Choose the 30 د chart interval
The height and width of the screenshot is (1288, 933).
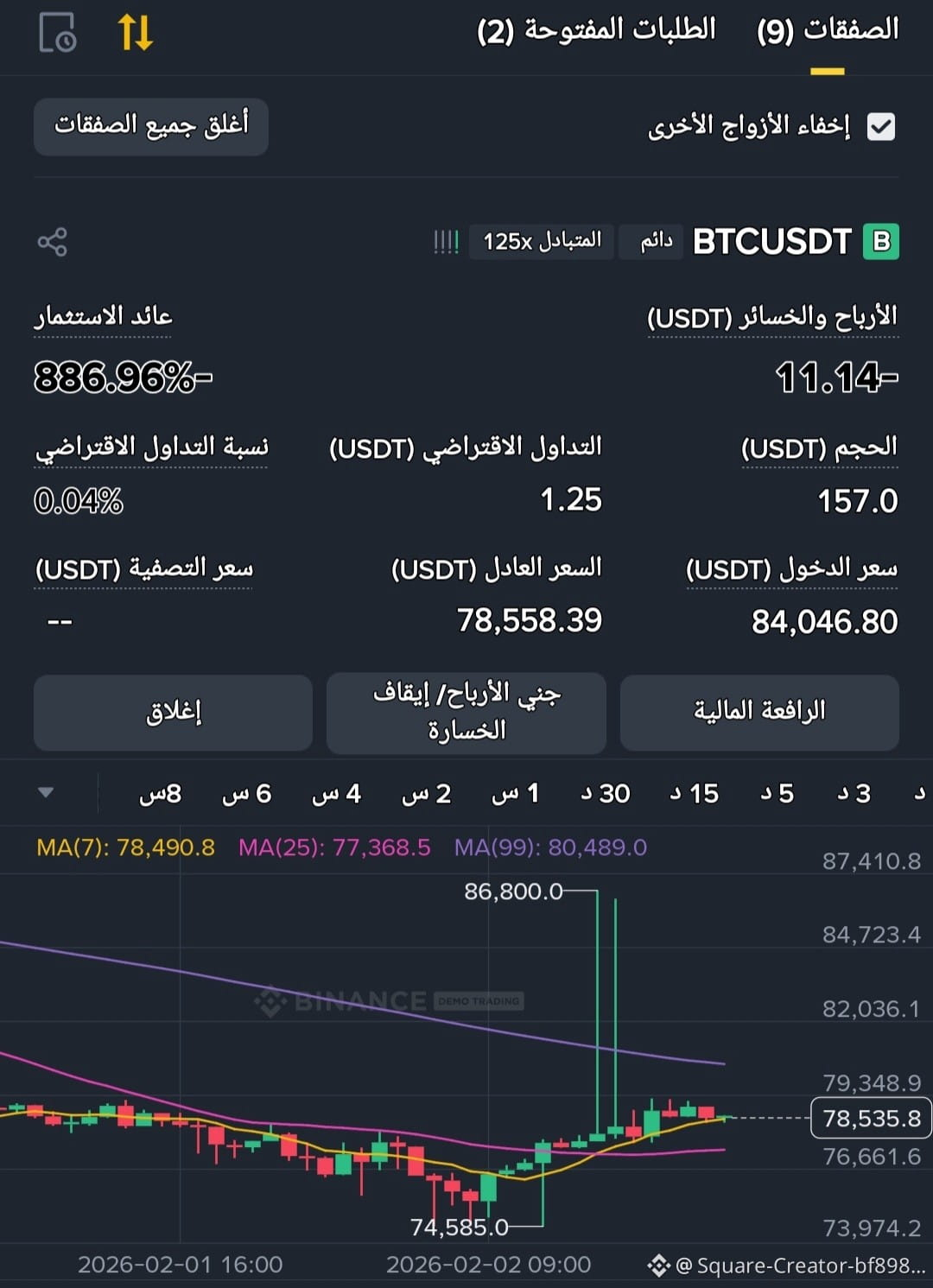click(x=606, y=794)
